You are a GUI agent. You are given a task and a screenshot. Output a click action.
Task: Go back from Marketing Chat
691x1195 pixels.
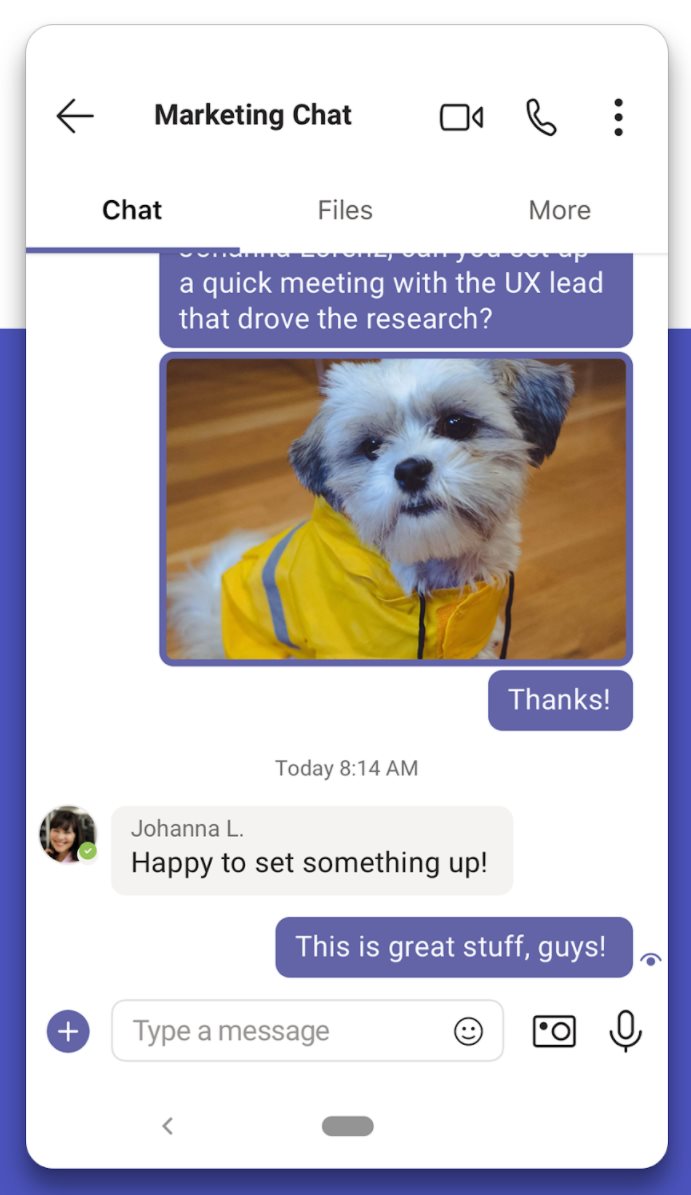[75, 117]
